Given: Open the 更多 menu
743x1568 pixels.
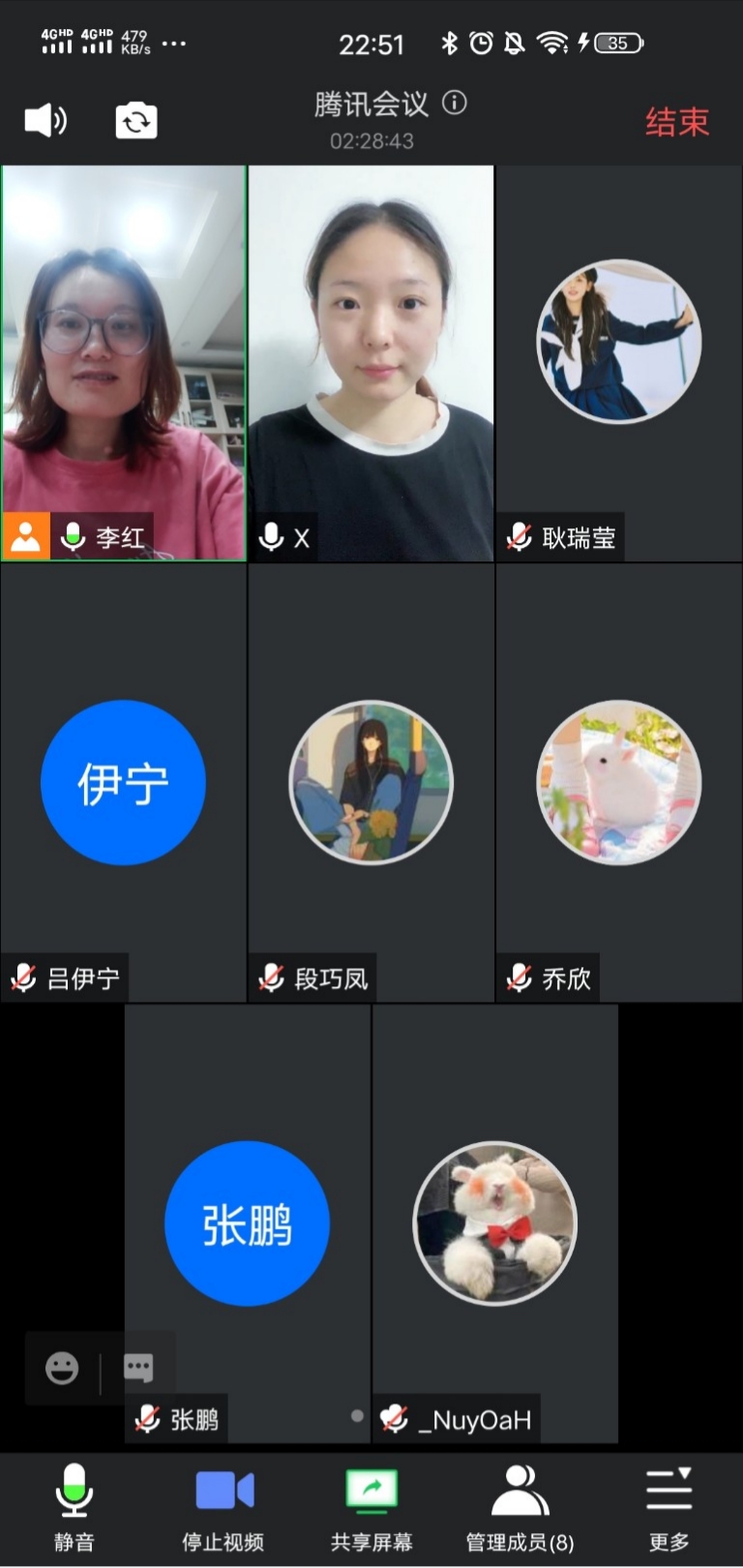Looking at the screenshot, I should point(669,1505).
